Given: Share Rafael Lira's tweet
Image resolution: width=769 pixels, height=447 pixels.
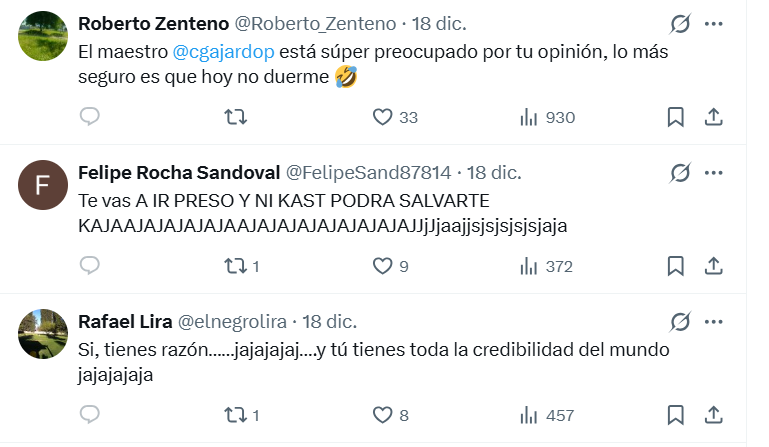Looking at the screenshot, I should tap(714, 415).
